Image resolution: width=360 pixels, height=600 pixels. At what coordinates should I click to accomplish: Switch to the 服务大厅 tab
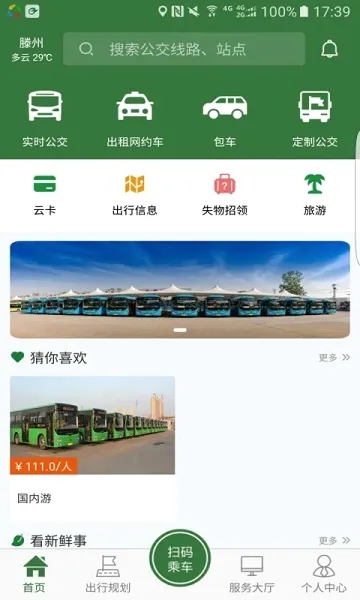click(x=252, y=574)
